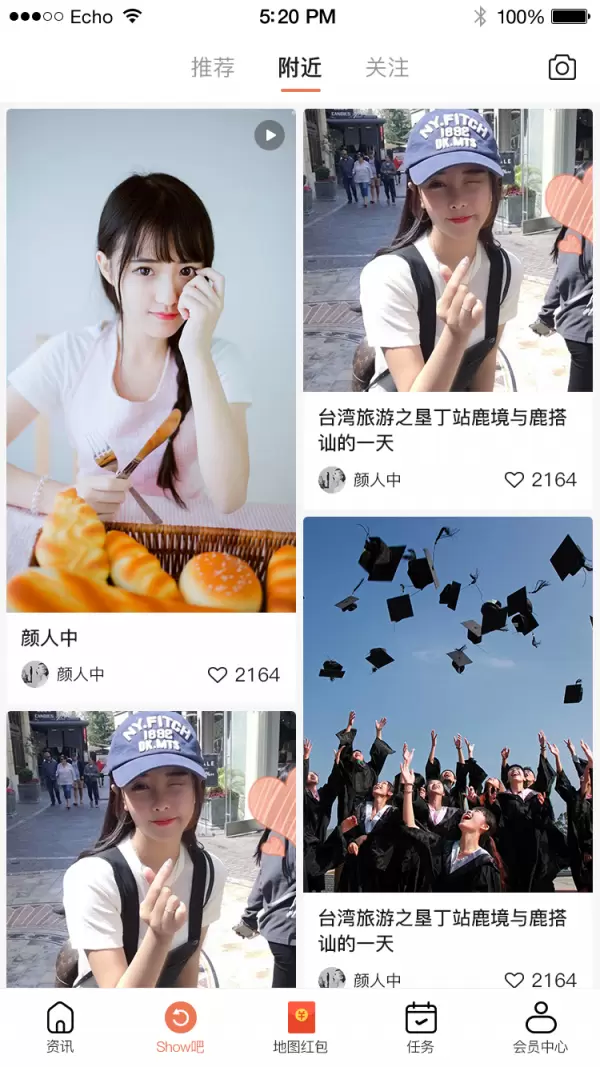The image size is (600, 1067).
Task: Switch to the 推荐 tab
Action: (x=213, y=67)
